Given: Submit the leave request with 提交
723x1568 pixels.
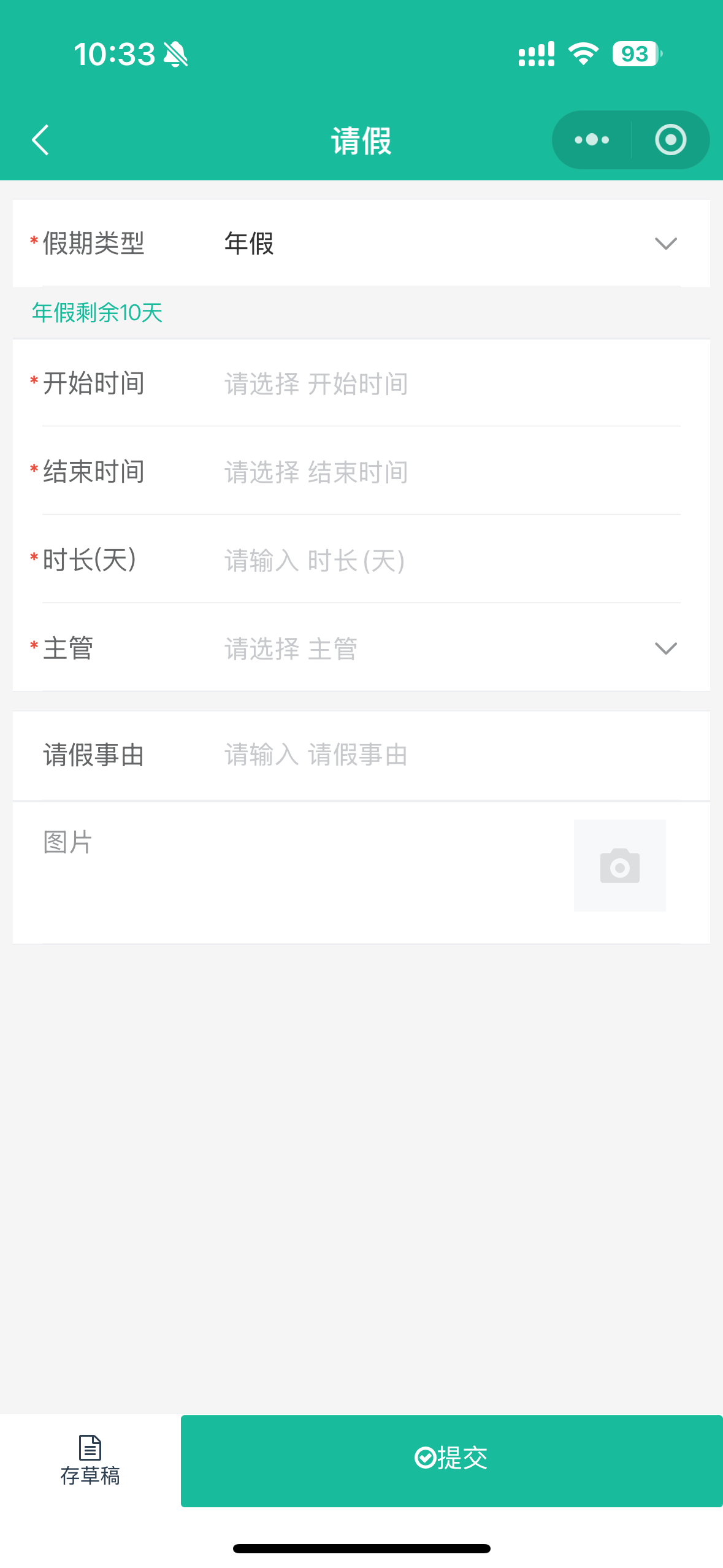Looking at the screenshot, I should (451, 1461).
